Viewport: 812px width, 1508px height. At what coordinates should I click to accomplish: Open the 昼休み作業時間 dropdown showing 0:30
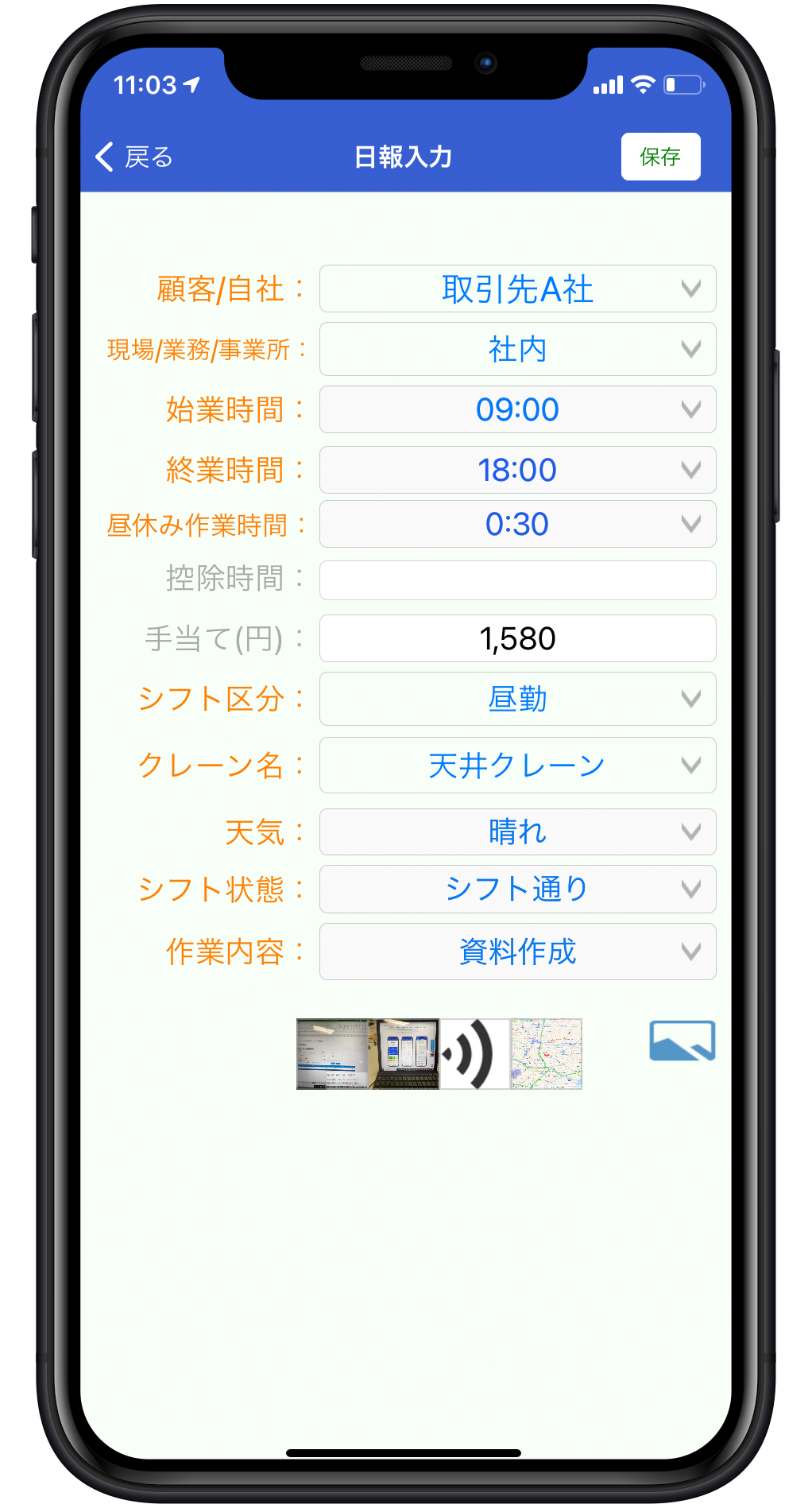coord(517,524)
